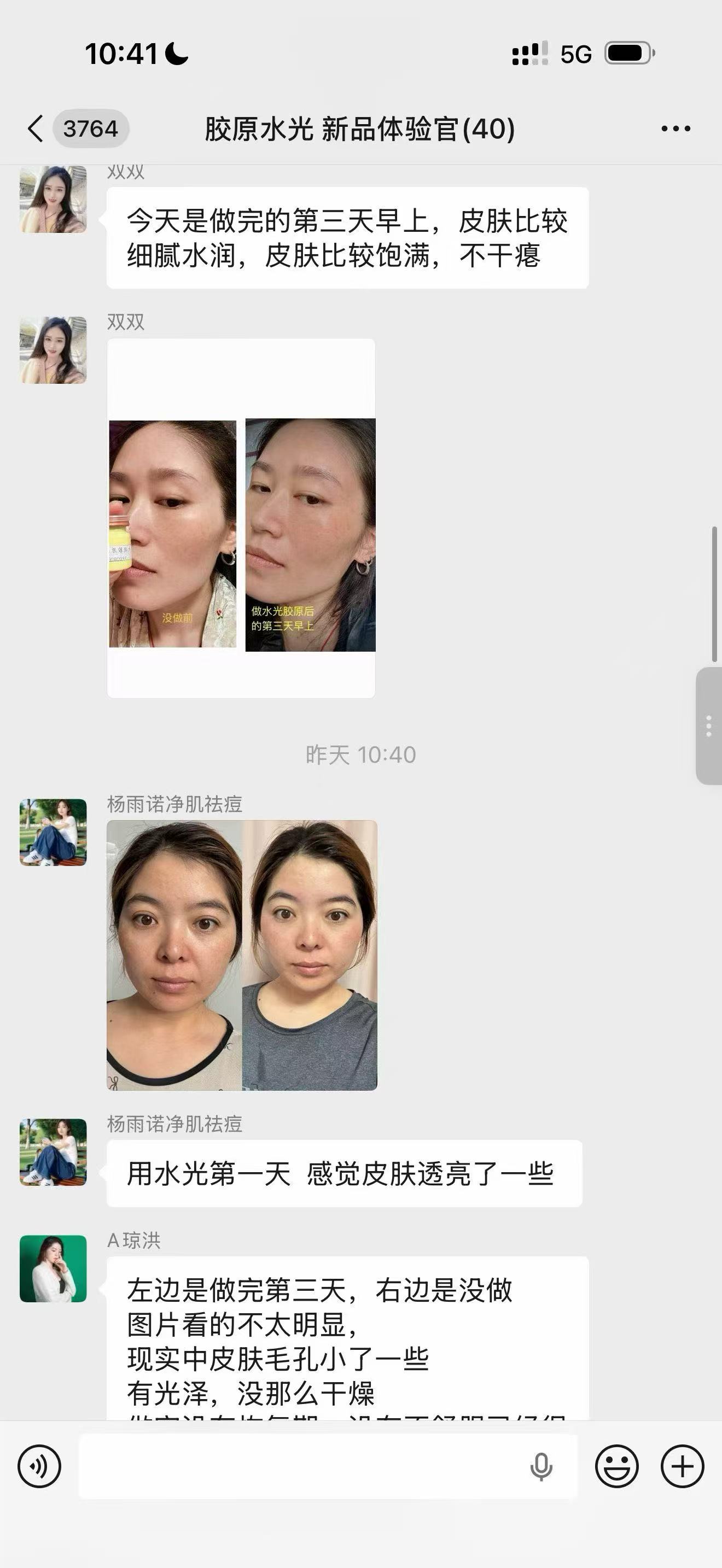
Task: Open the group chat overflow menu
Action: [x=676, y=128]
